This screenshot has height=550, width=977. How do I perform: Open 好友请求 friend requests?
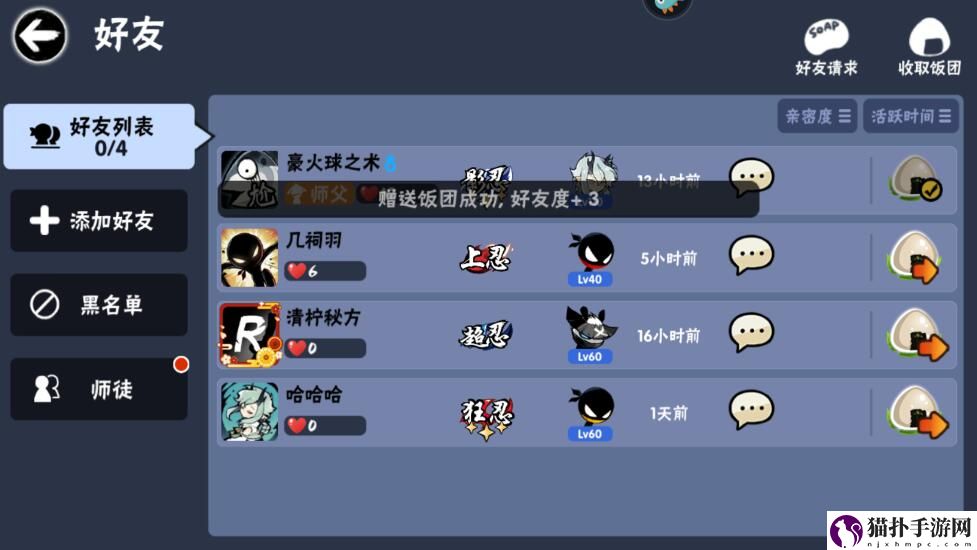(x=826, y=46)
